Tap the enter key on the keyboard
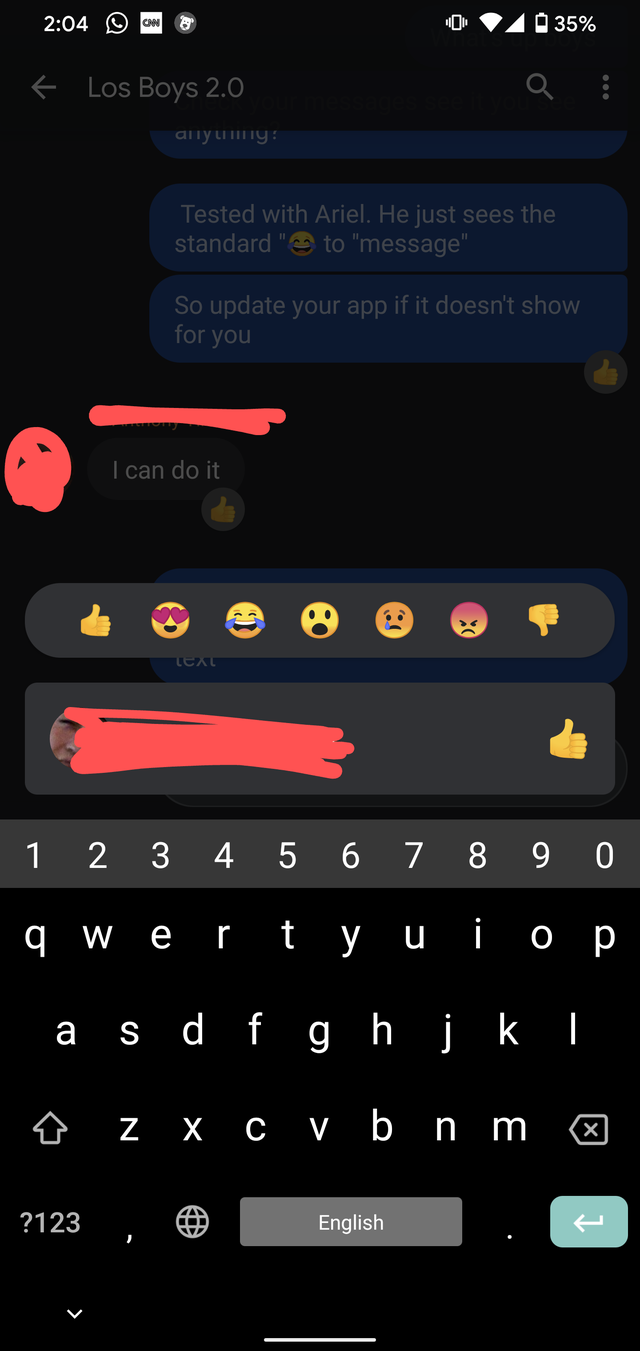This screenshot has width=640, height=1351. tap(589, 1222)
